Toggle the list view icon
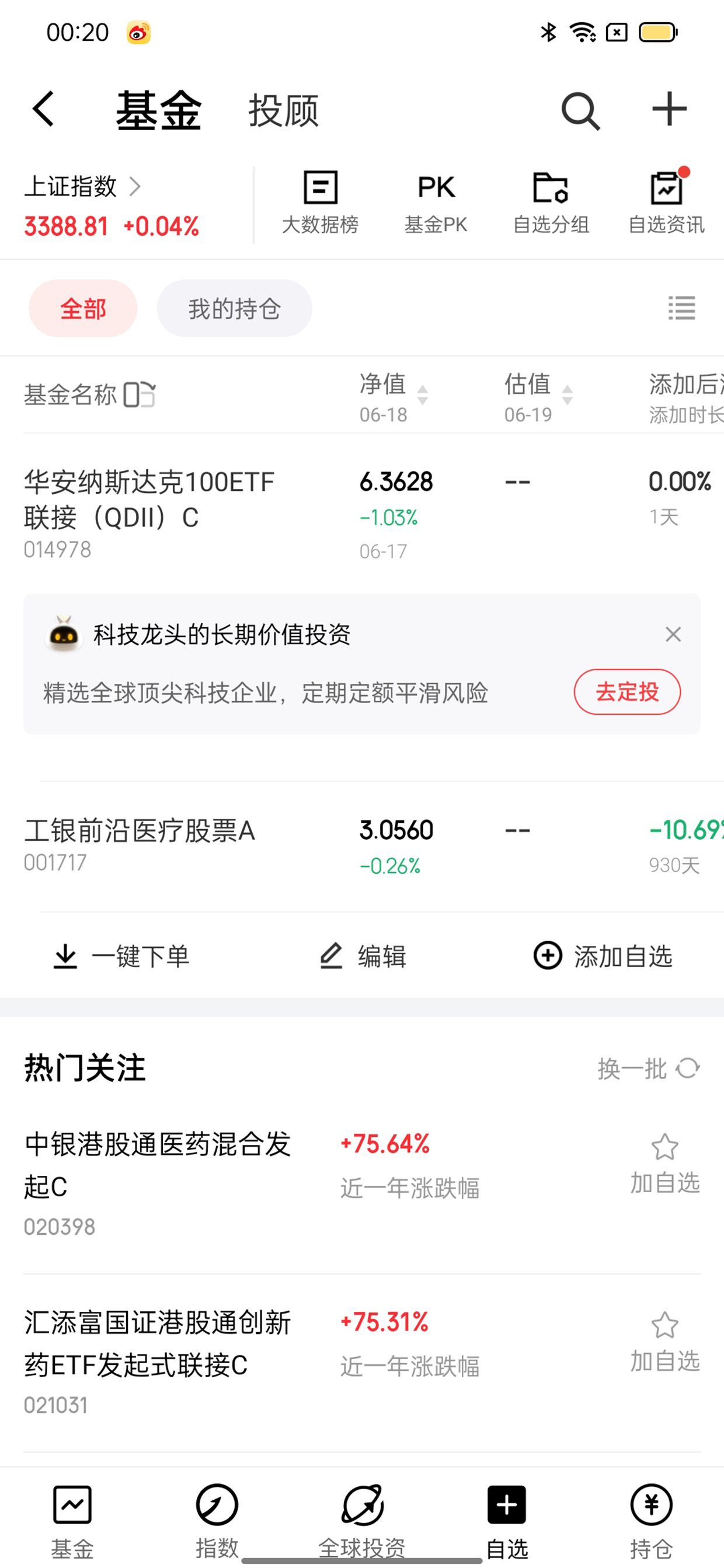Screen dimensions: 724x1568 click(681, 308)
